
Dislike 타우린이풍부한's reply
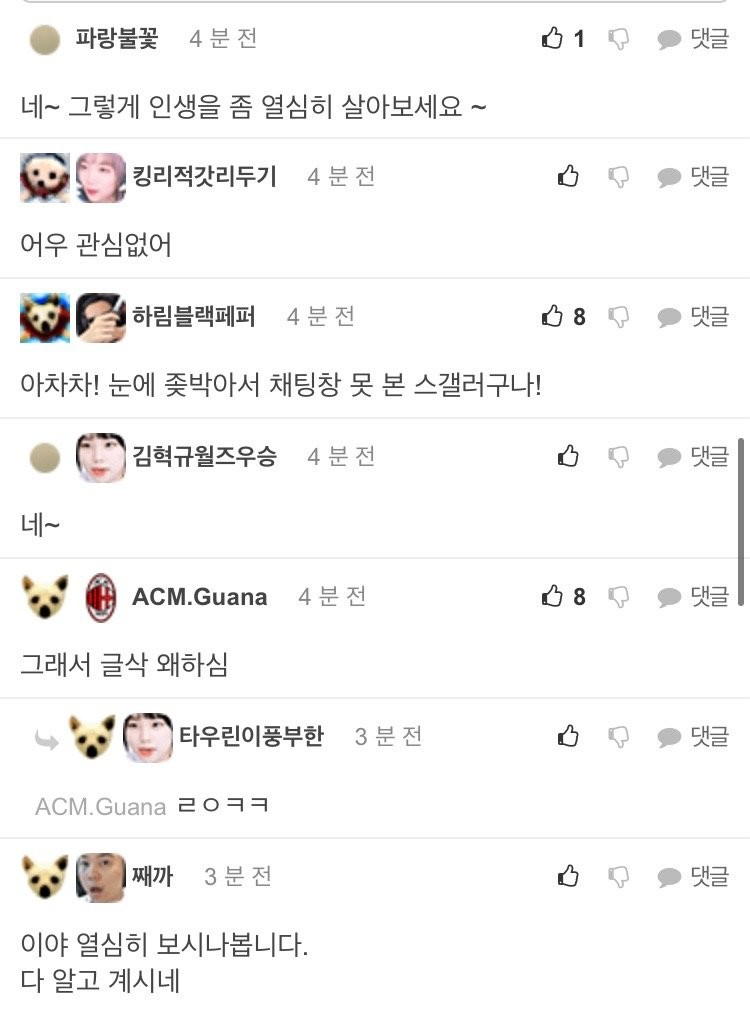tap(619, 737)
